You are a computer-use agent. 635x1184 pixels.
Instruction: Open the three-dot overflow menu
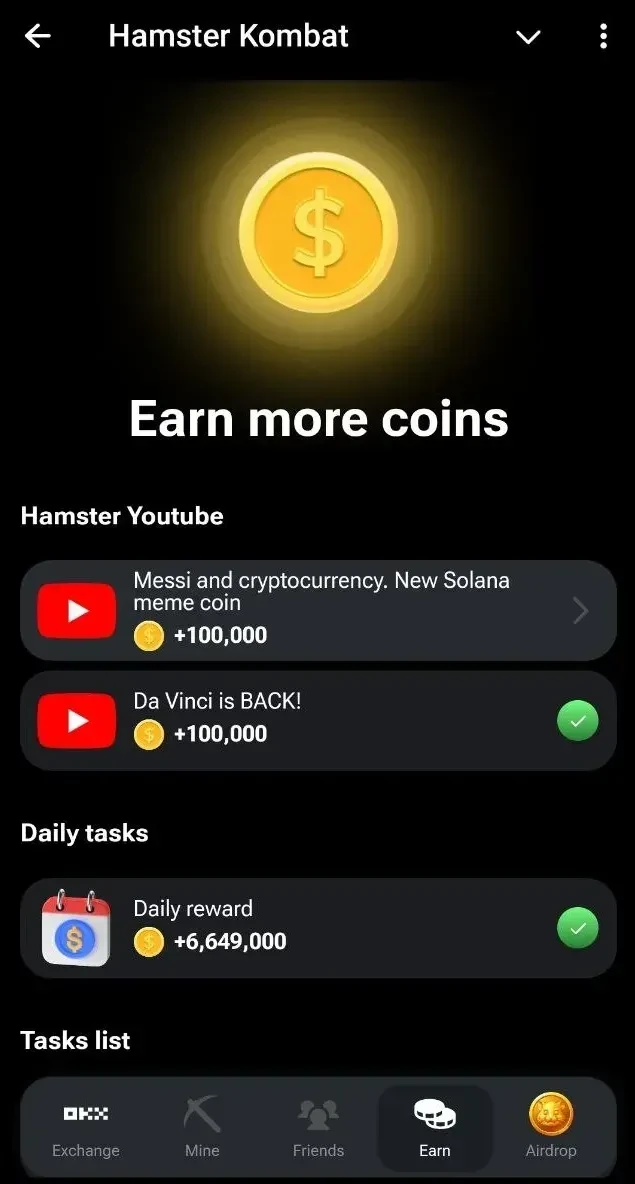[603, 37]
